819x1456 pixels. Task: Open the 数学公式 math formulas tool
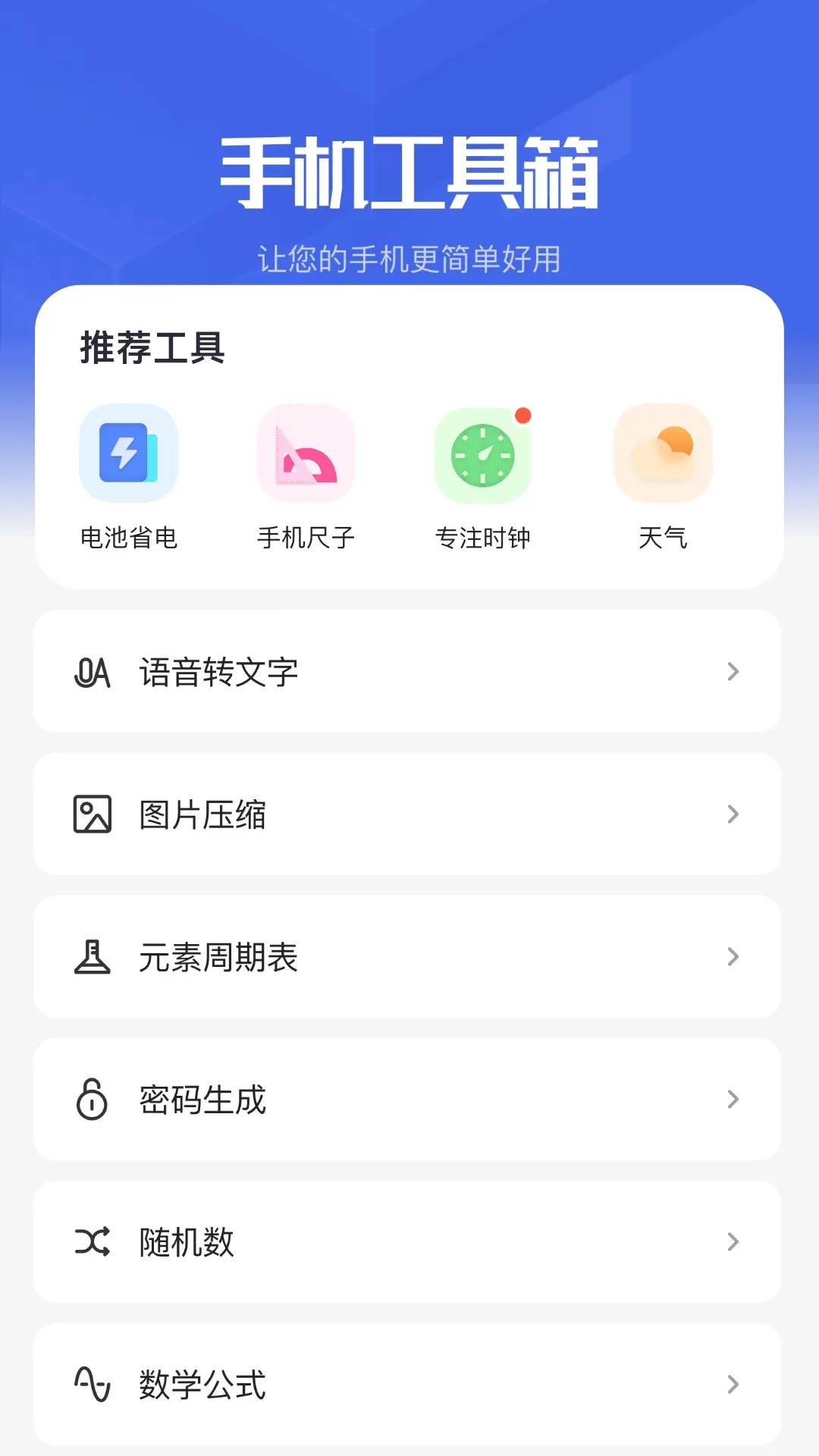(409, 1384)
